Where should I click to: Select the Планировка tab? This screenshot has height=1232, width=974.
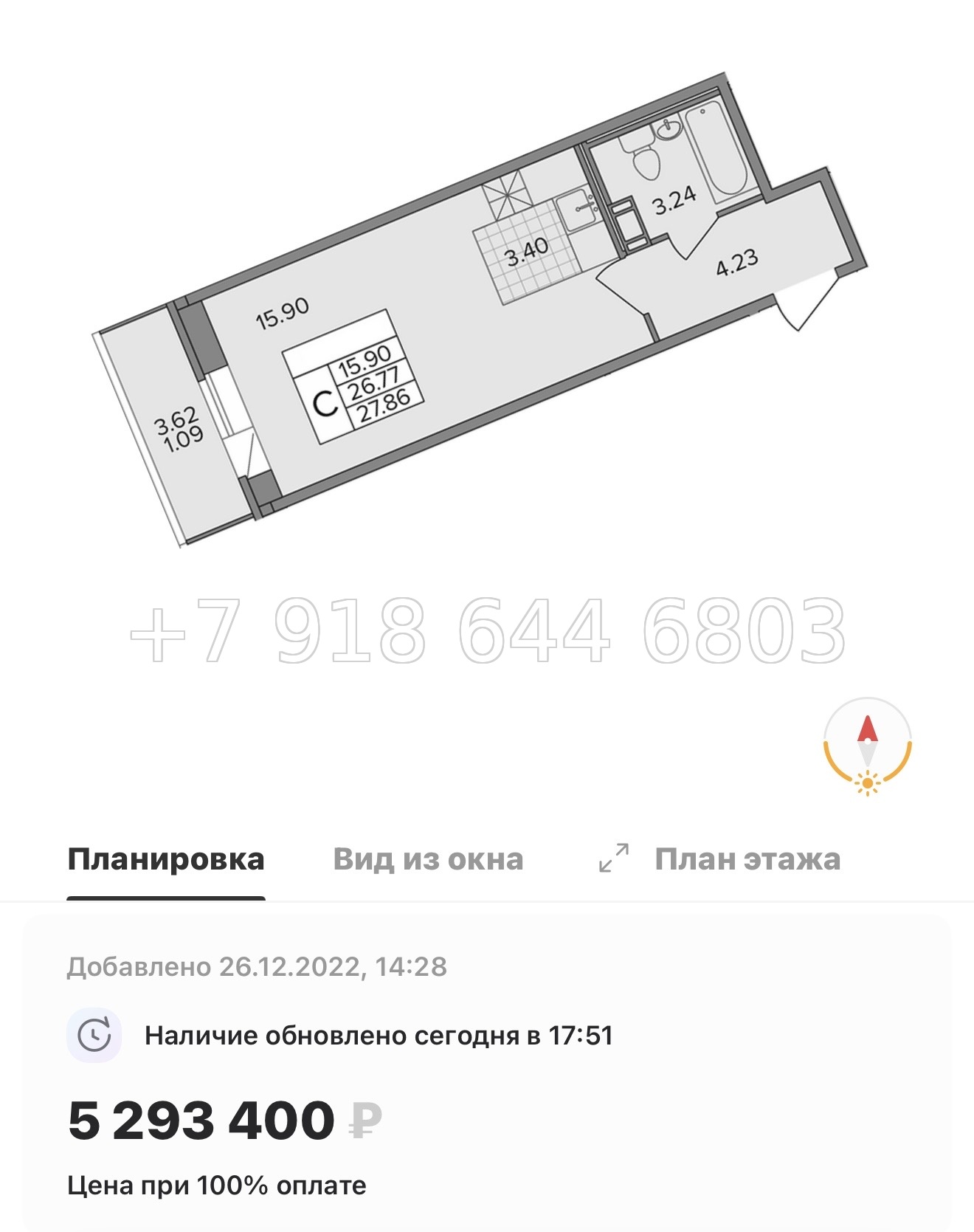(166, 858)
